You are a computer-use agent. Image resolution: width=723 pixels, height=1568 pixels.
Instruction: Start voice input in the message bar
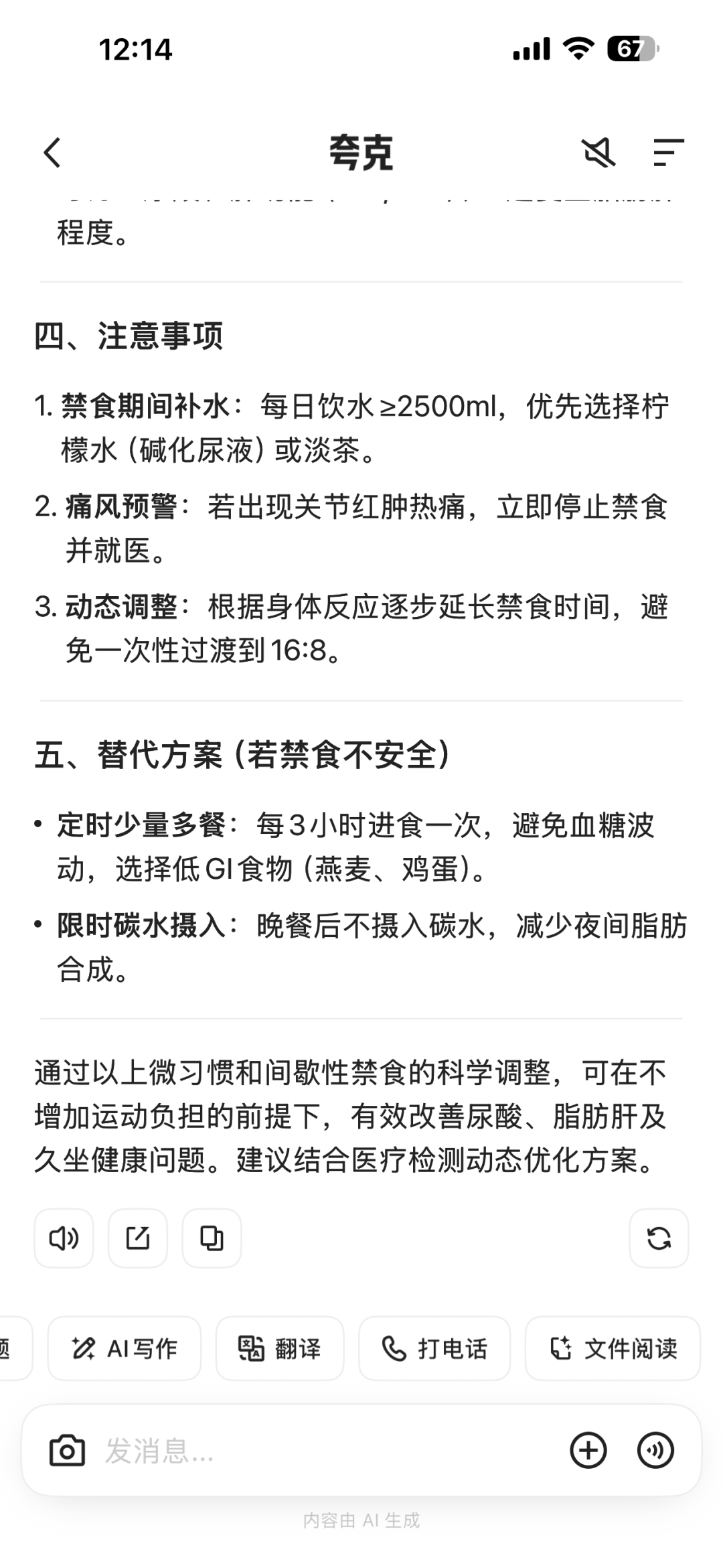click(x=655, y=1451)
